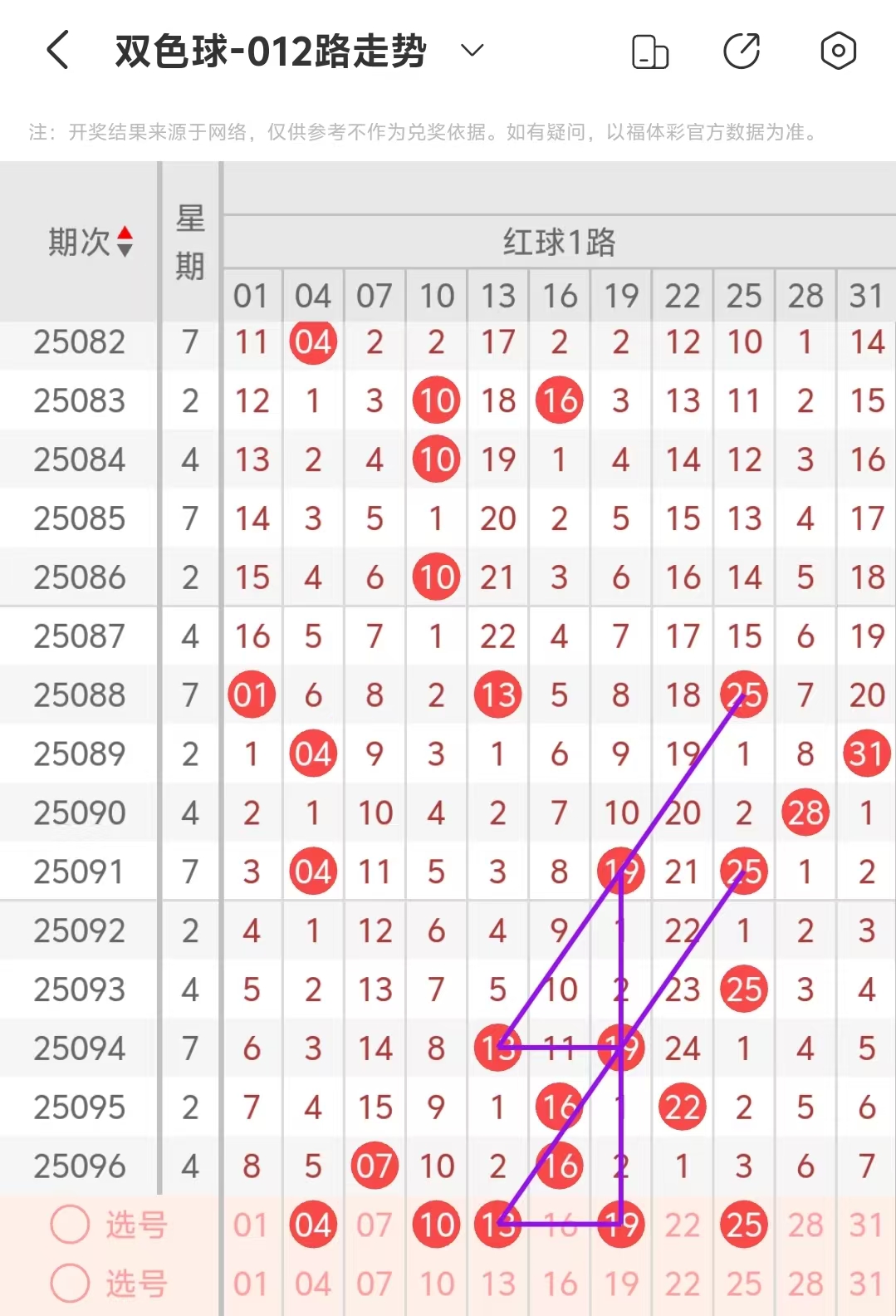The height and width of the screenshot is (1316, 896).
Task: Share this trend chart
Action: pos(742,52)
